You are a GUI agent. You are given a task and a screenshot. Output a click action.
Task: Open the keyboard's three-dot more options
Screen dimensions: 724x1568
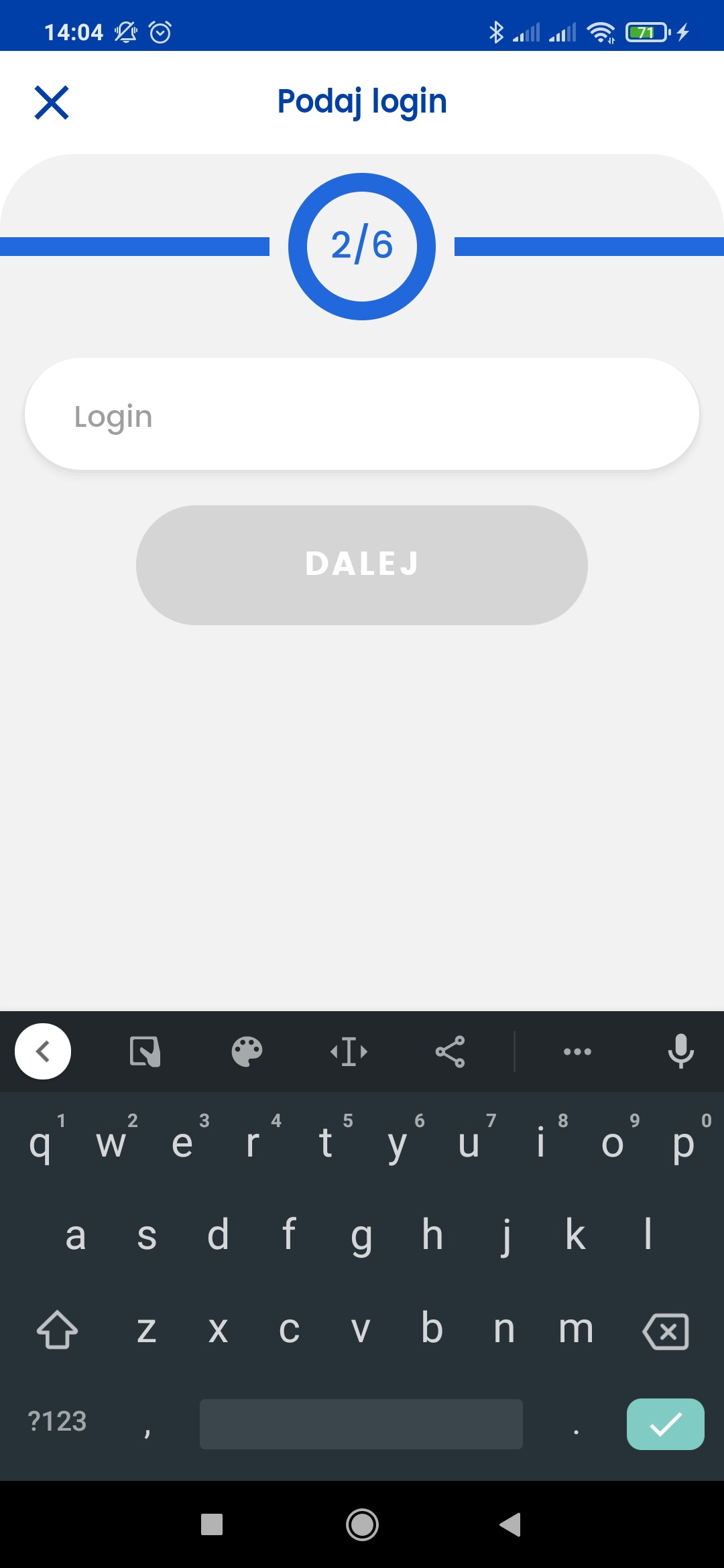(x=577, y=1051)
